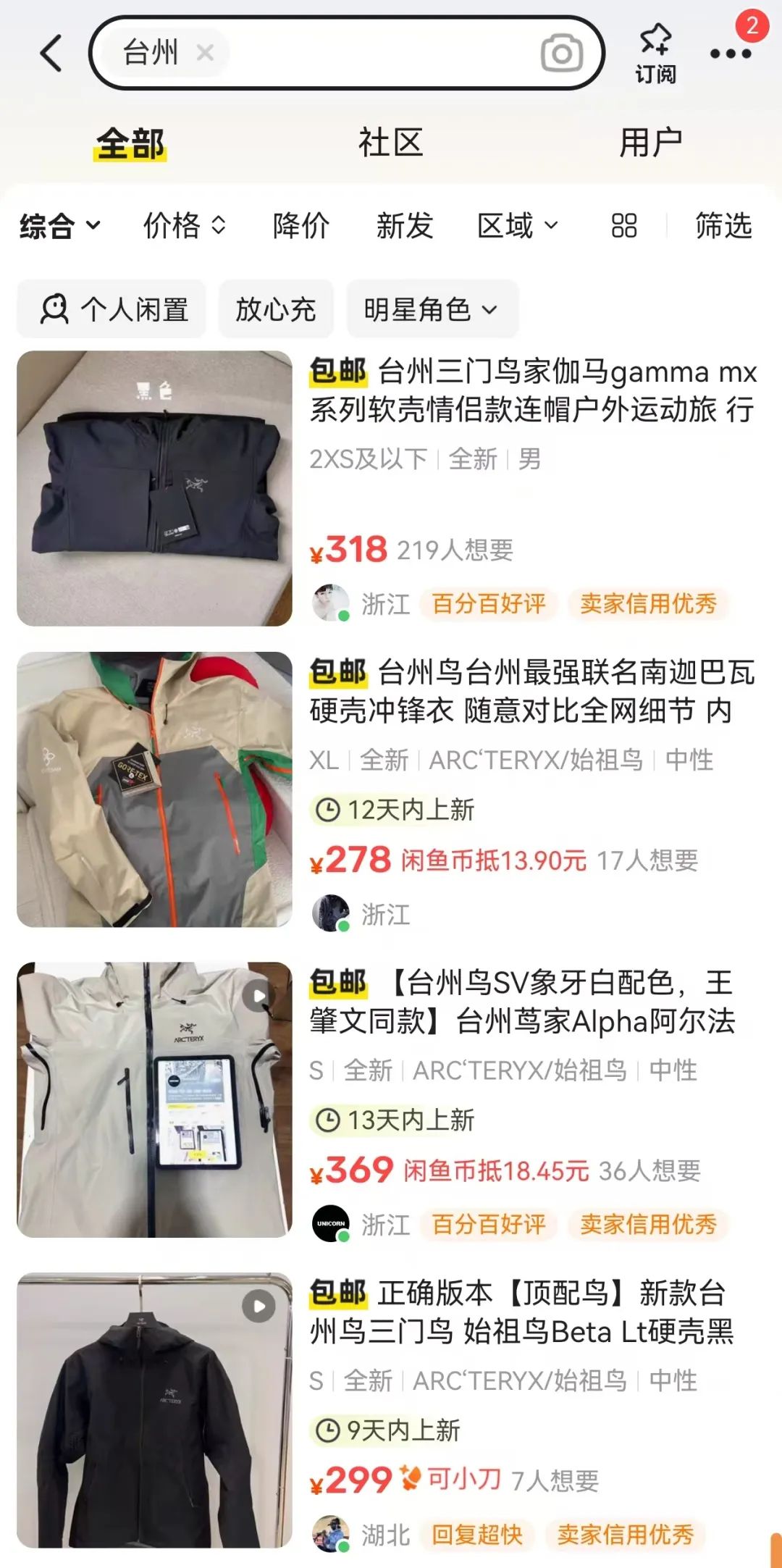Go back with the top-left arrow
Viewport: 782px width, 1568px height.
[51, 53]
